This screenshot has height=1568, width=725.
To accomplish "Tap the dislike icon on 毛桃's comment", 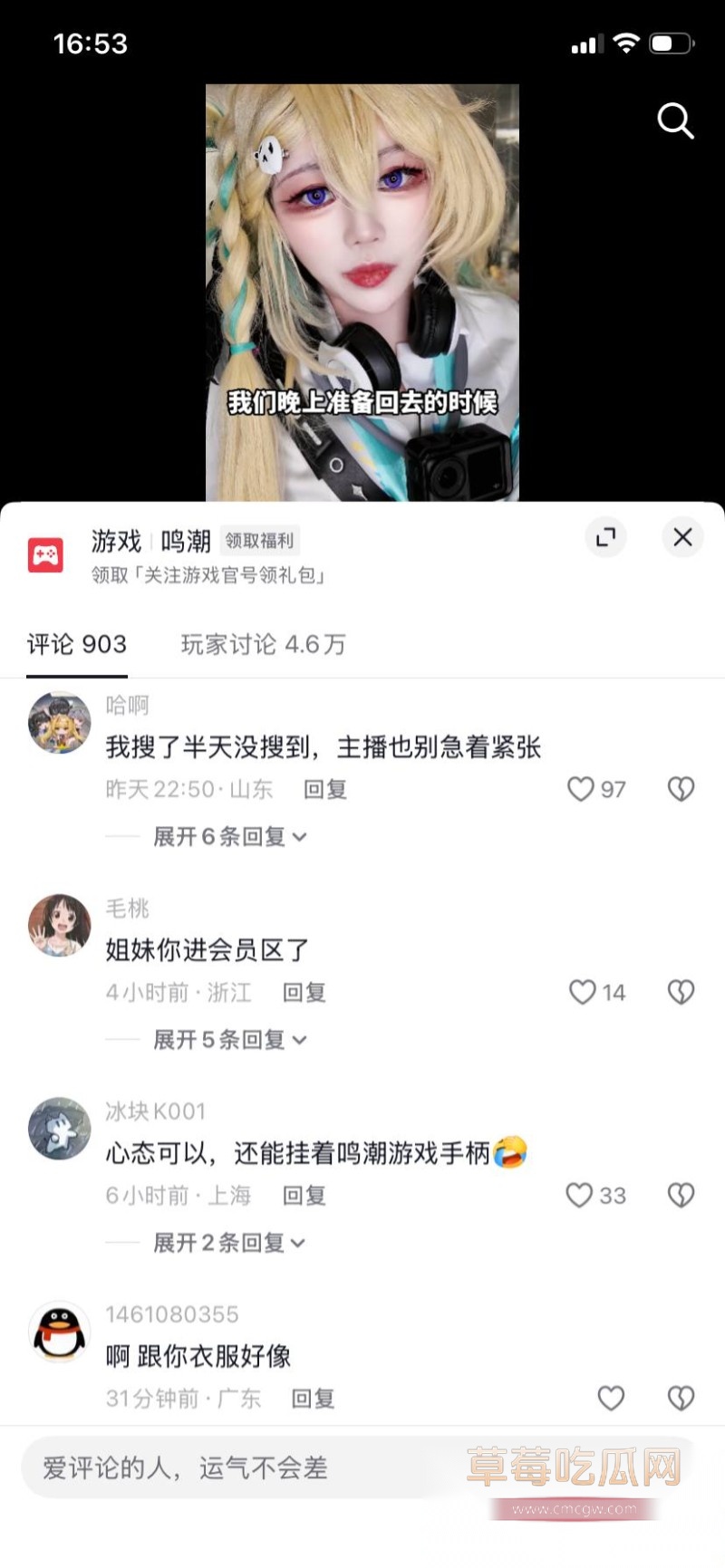I will tap(681, 991).
